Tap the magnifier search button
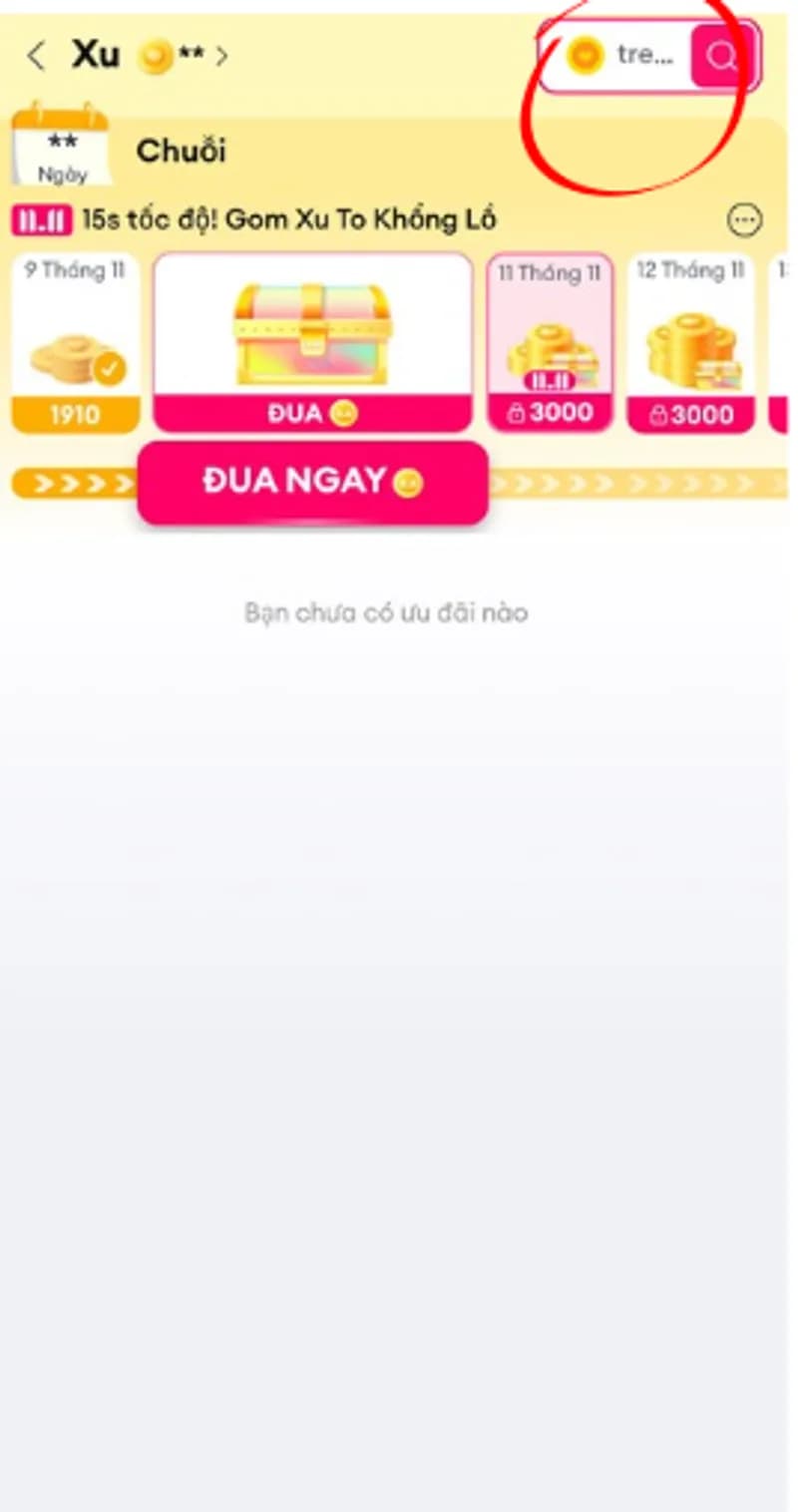 point(721,56)
